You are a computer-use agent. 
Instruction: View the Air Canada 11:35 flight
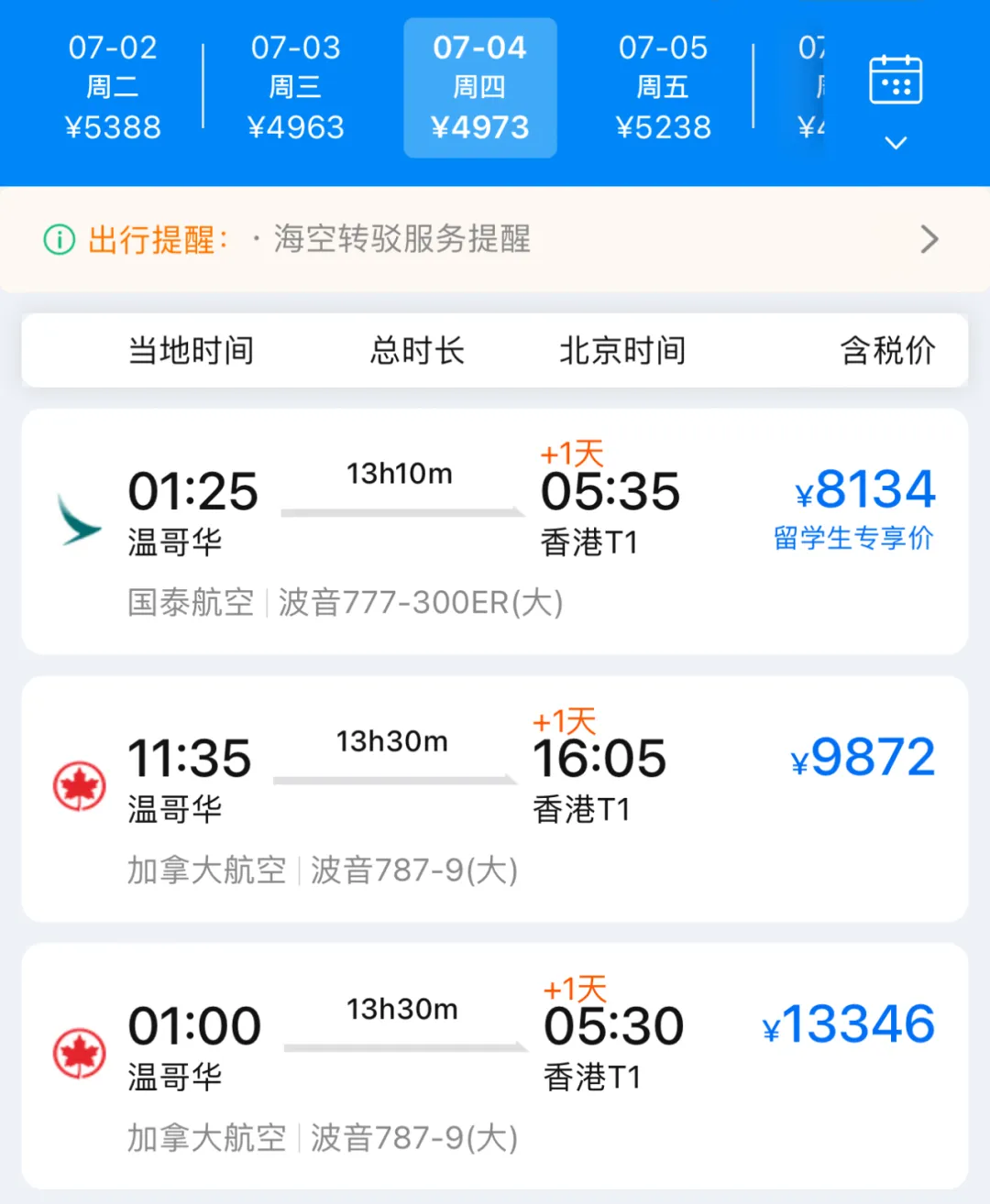495,799
